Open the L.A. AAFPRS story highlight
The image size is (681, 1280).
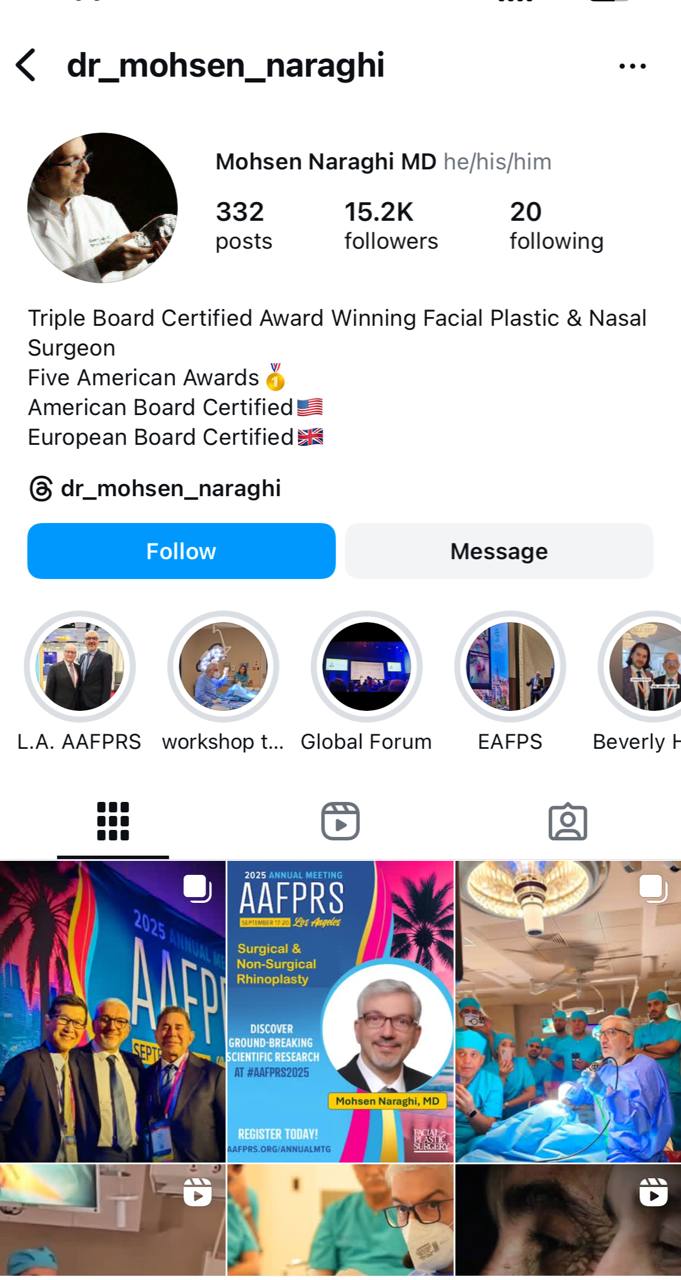tap(79, 667)
